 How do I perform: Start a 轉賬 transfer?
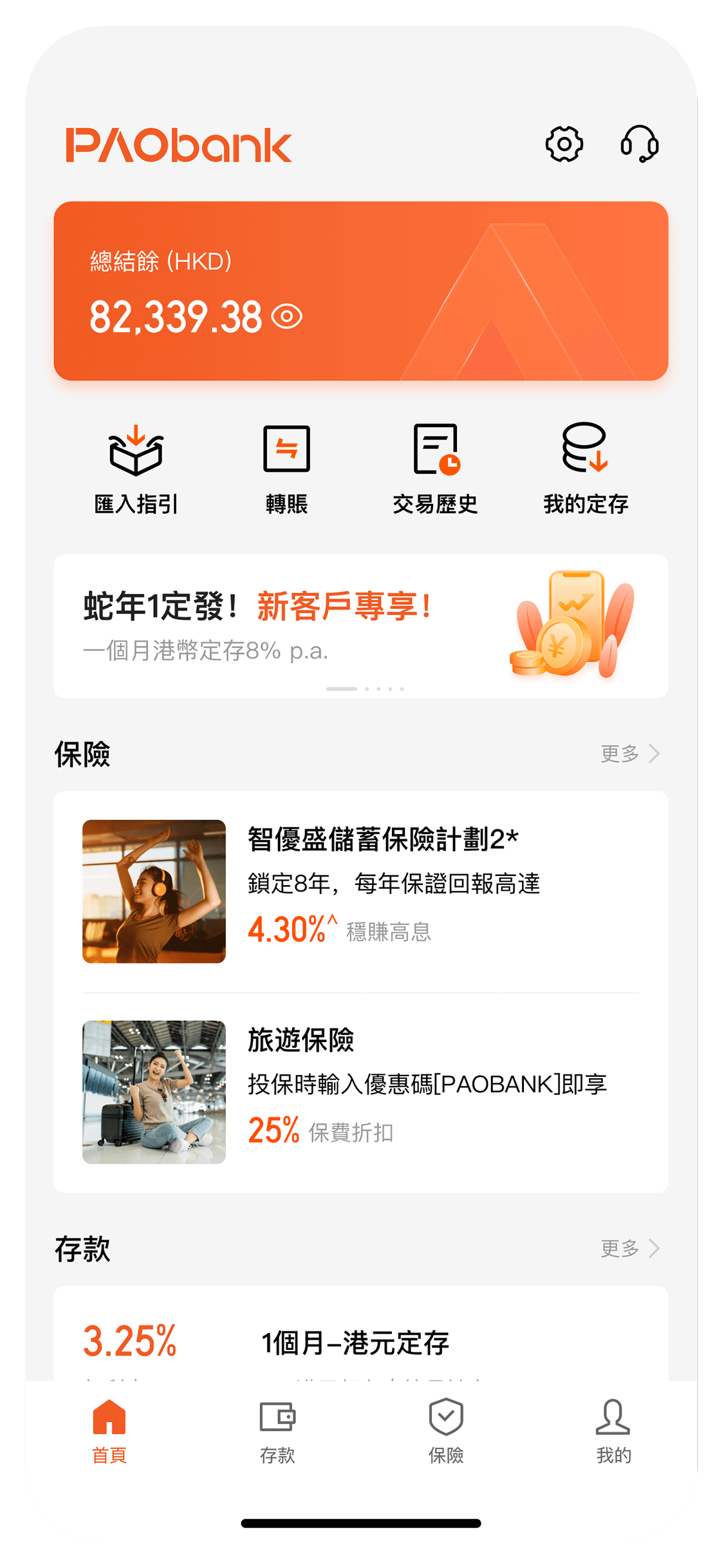[286, 468]
